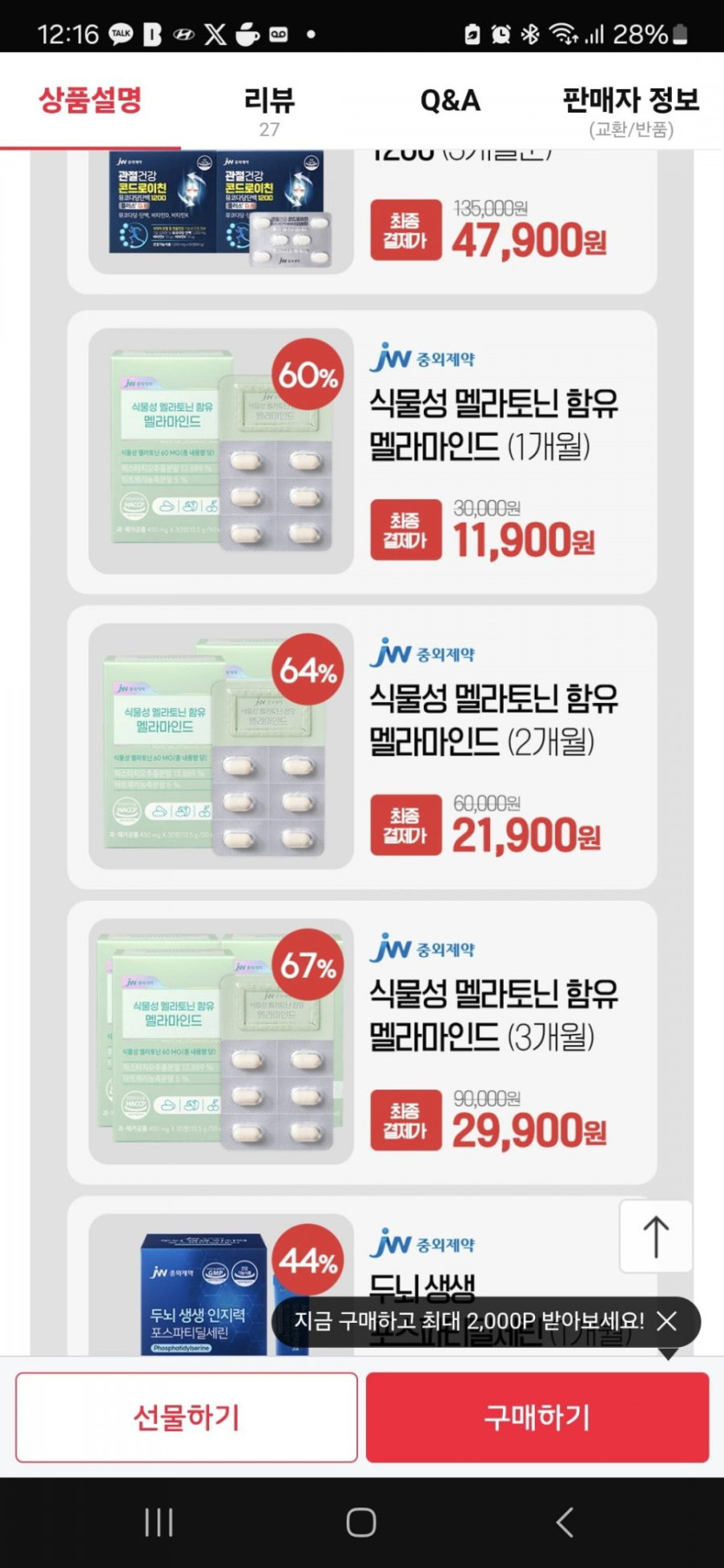Tap the scroll-to-top arrow button
The image size is (724, 1568).
pos(656,1236)
